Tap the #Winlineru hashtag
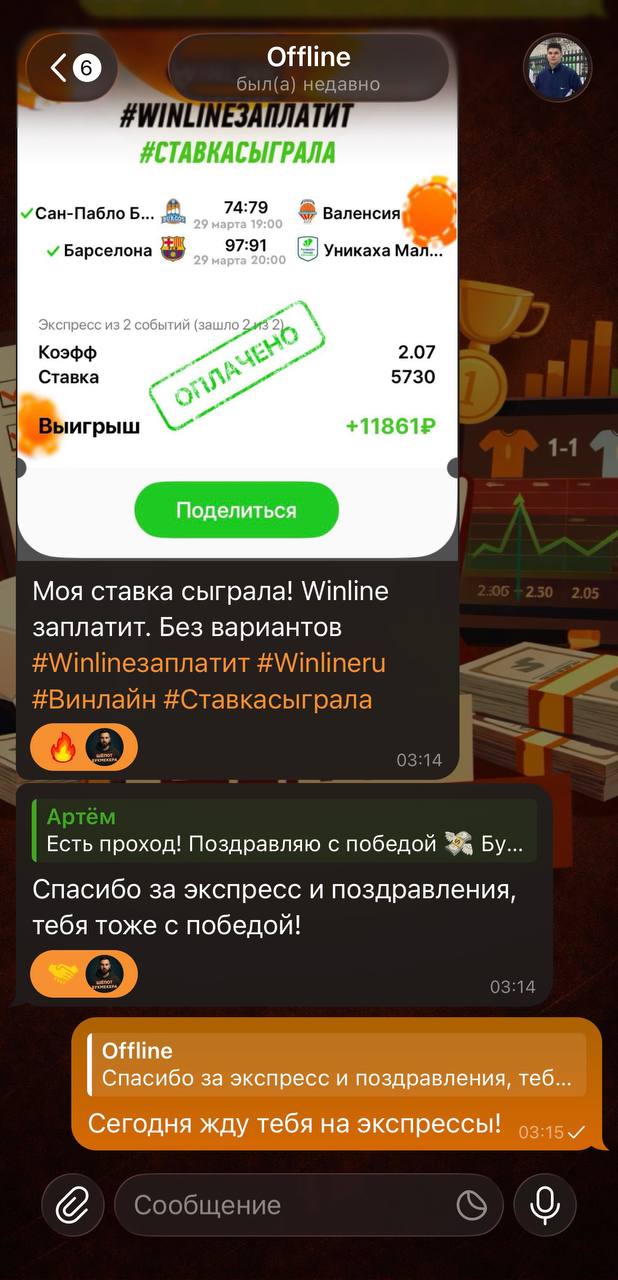 (x=321, y=664)
